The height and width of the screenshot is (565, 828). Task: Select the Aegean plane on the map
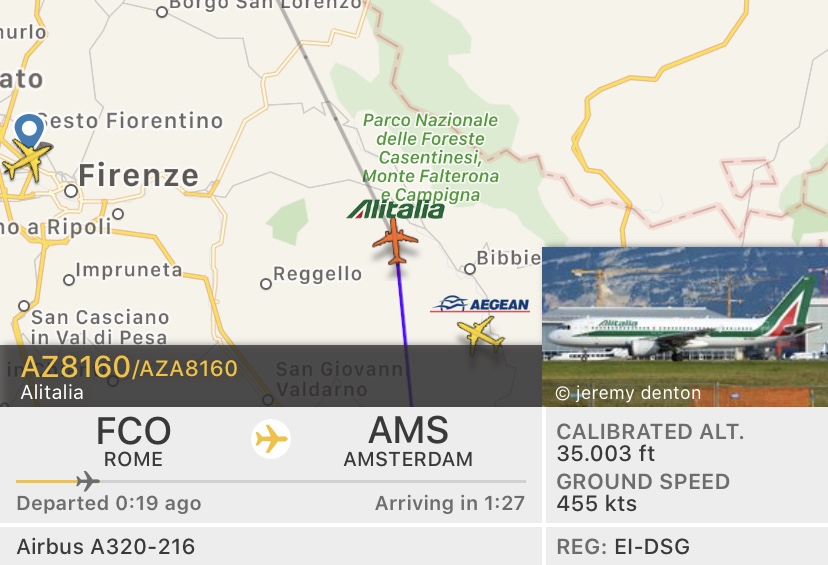tap(481, 333)
